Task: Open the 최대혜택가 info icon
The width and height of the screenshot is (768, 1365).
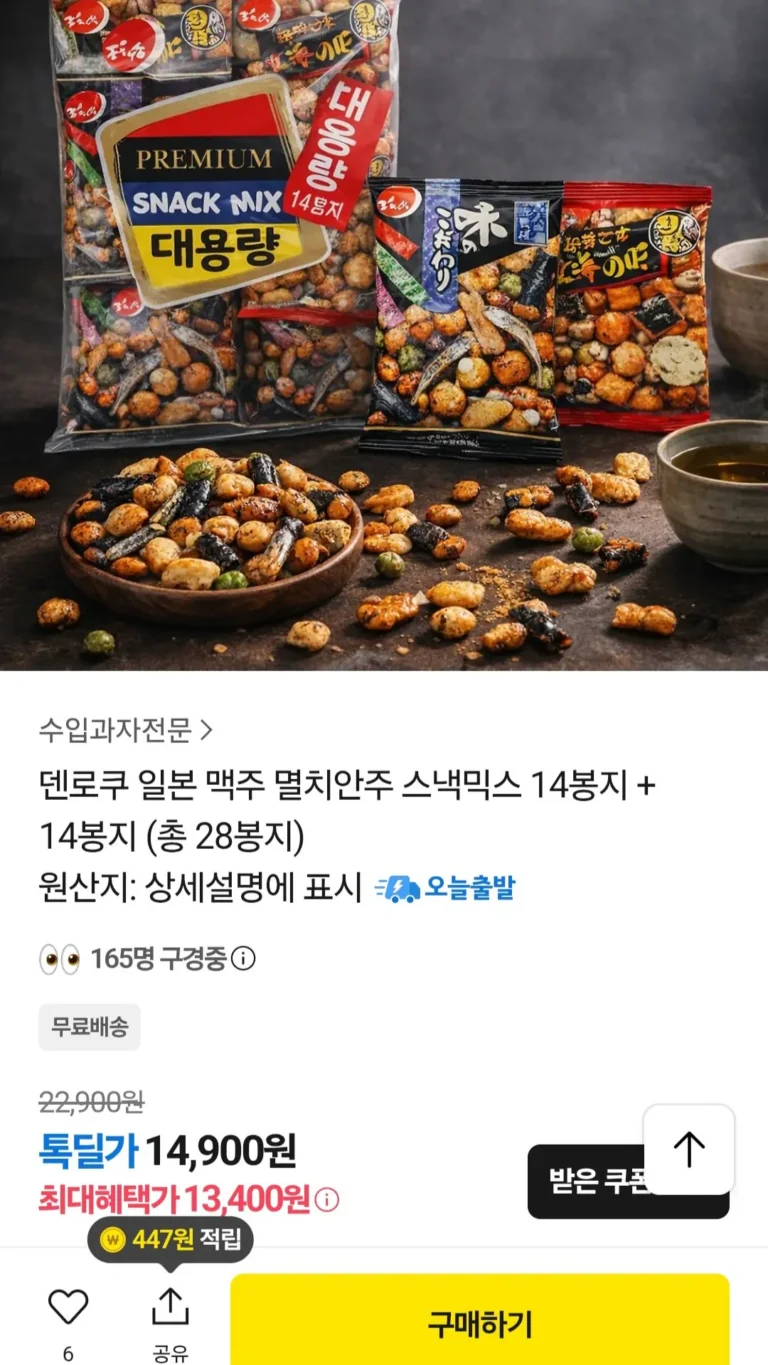Action: [327, 1199]
